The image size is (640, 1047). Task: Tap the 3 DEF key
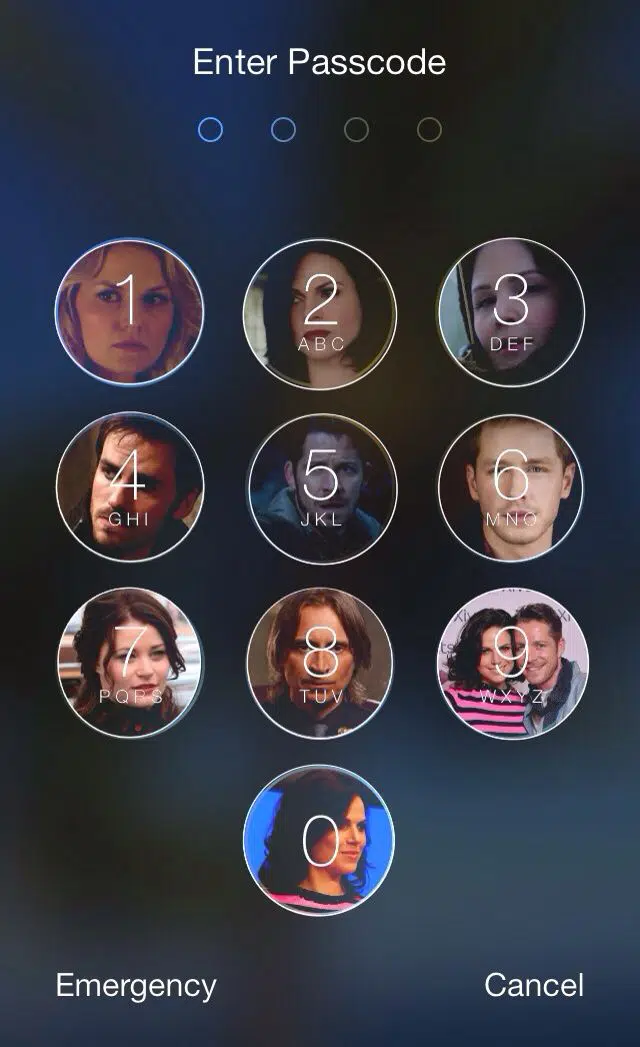[511, 312]
